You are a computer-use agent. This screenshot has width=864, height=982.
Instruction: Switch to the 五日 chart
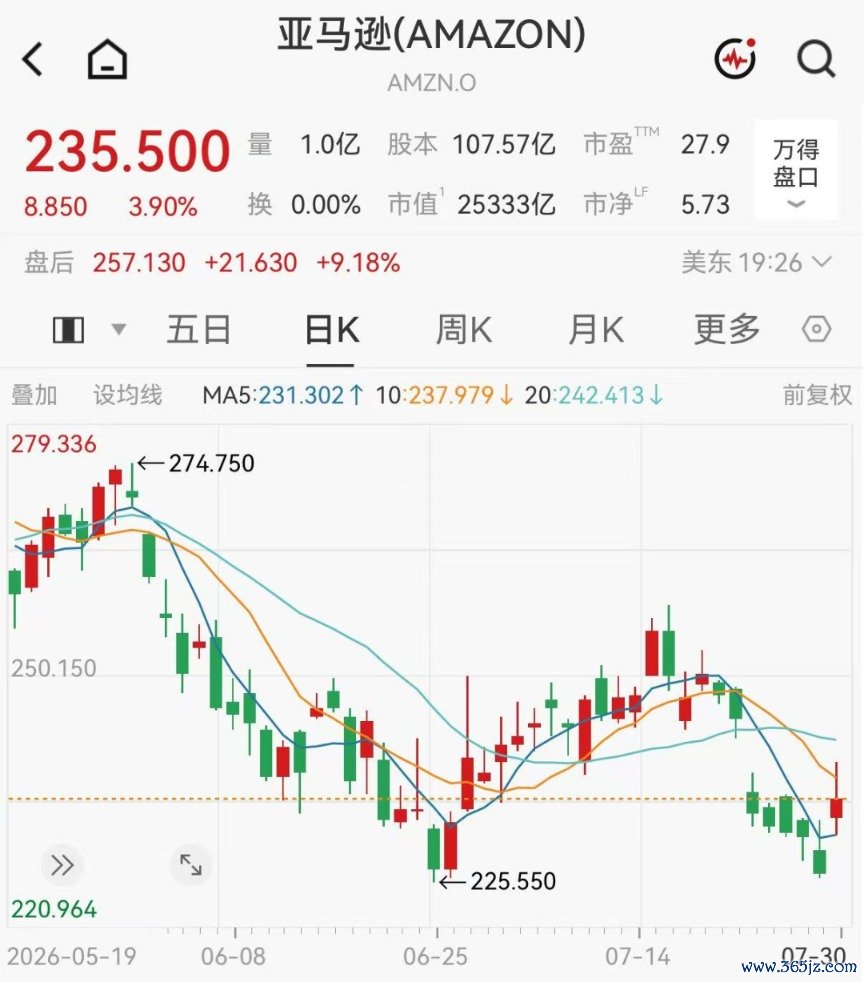(198, 329)
